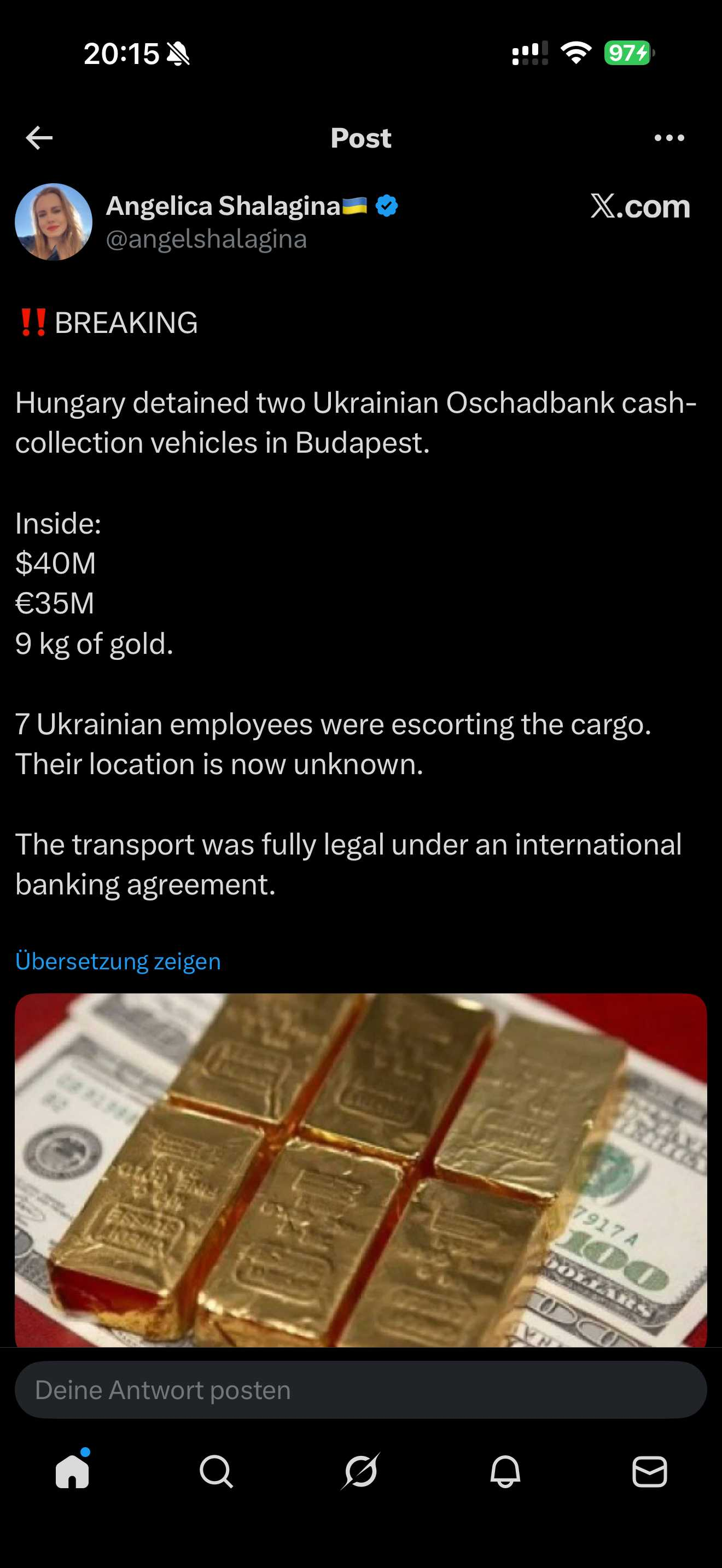Tap the Deine Antwort posten reply field
Viewport: 722px width, 1568px height.
click(x=360, y=1390)
